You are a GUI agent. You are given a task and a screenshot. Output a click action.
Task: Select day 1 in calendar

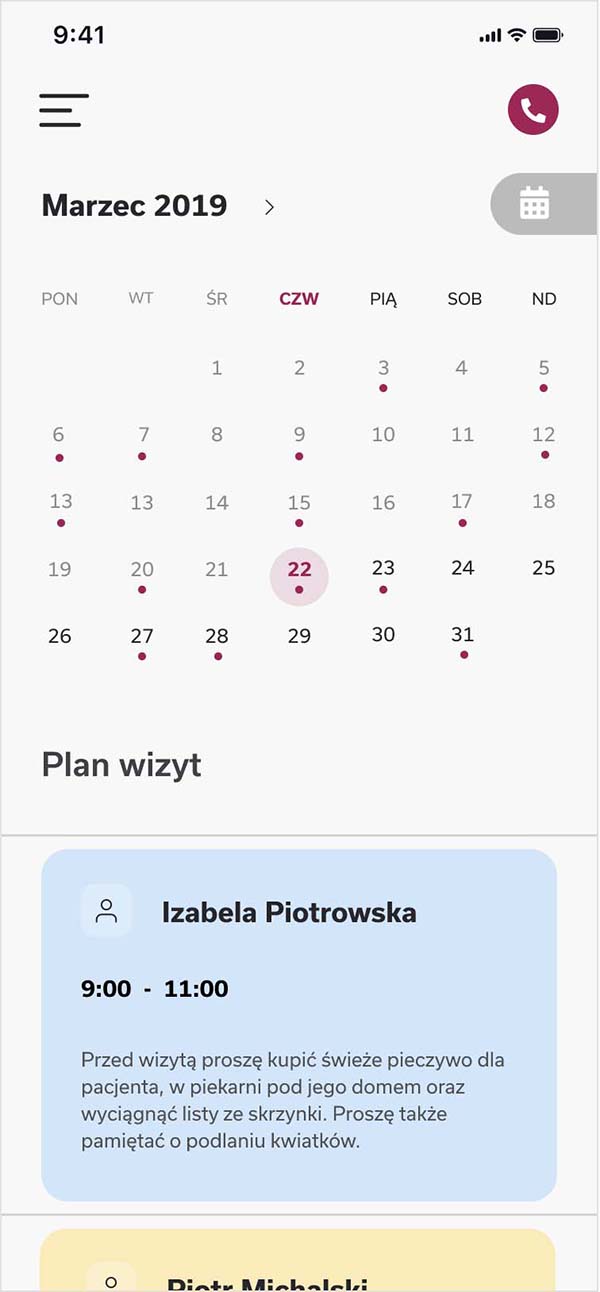pos(217,369)
